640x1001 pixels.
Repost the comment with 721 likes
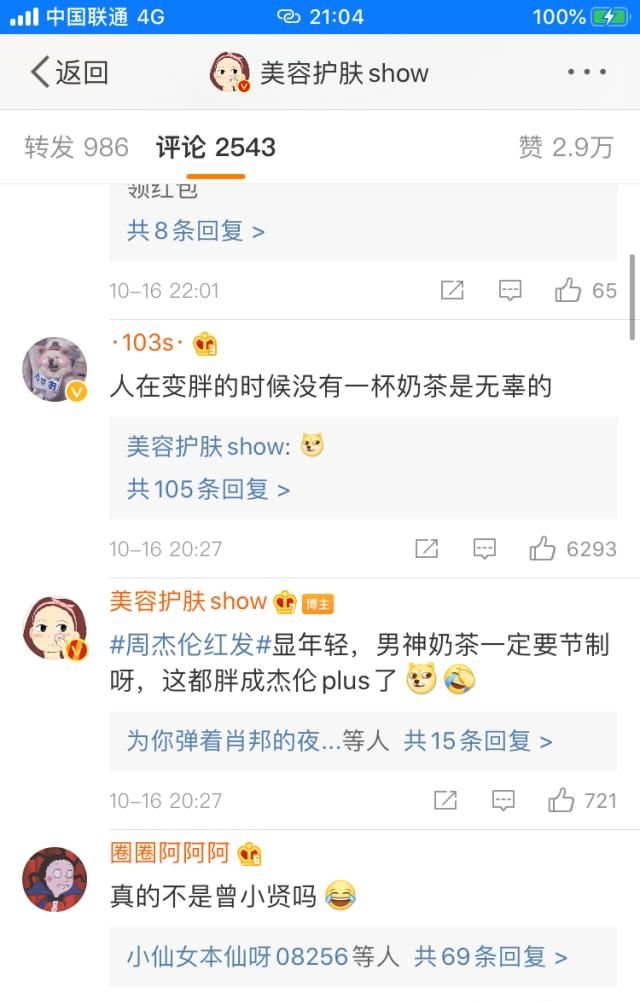click(x=445, y=800)
